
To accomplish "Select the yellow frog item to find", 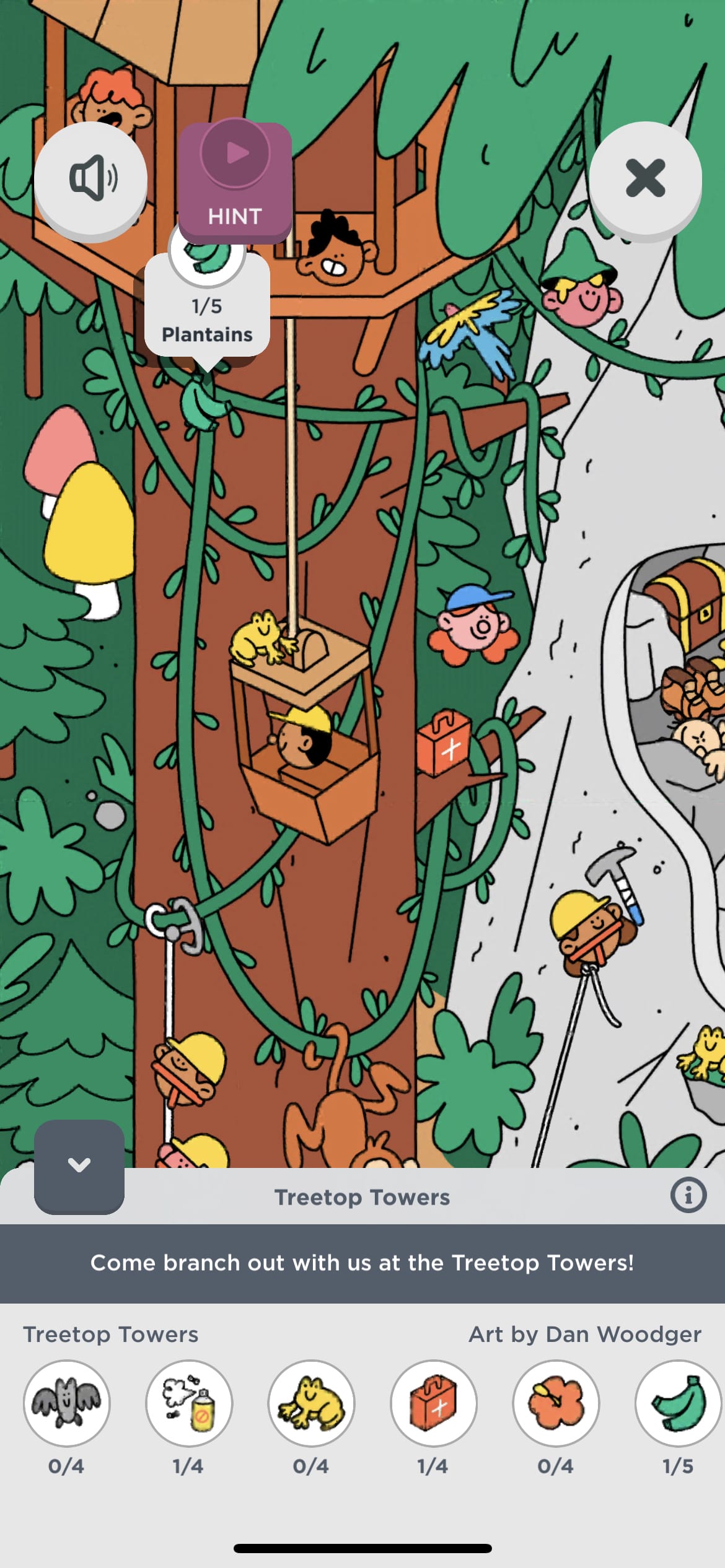I will (x=311, y=1403).
